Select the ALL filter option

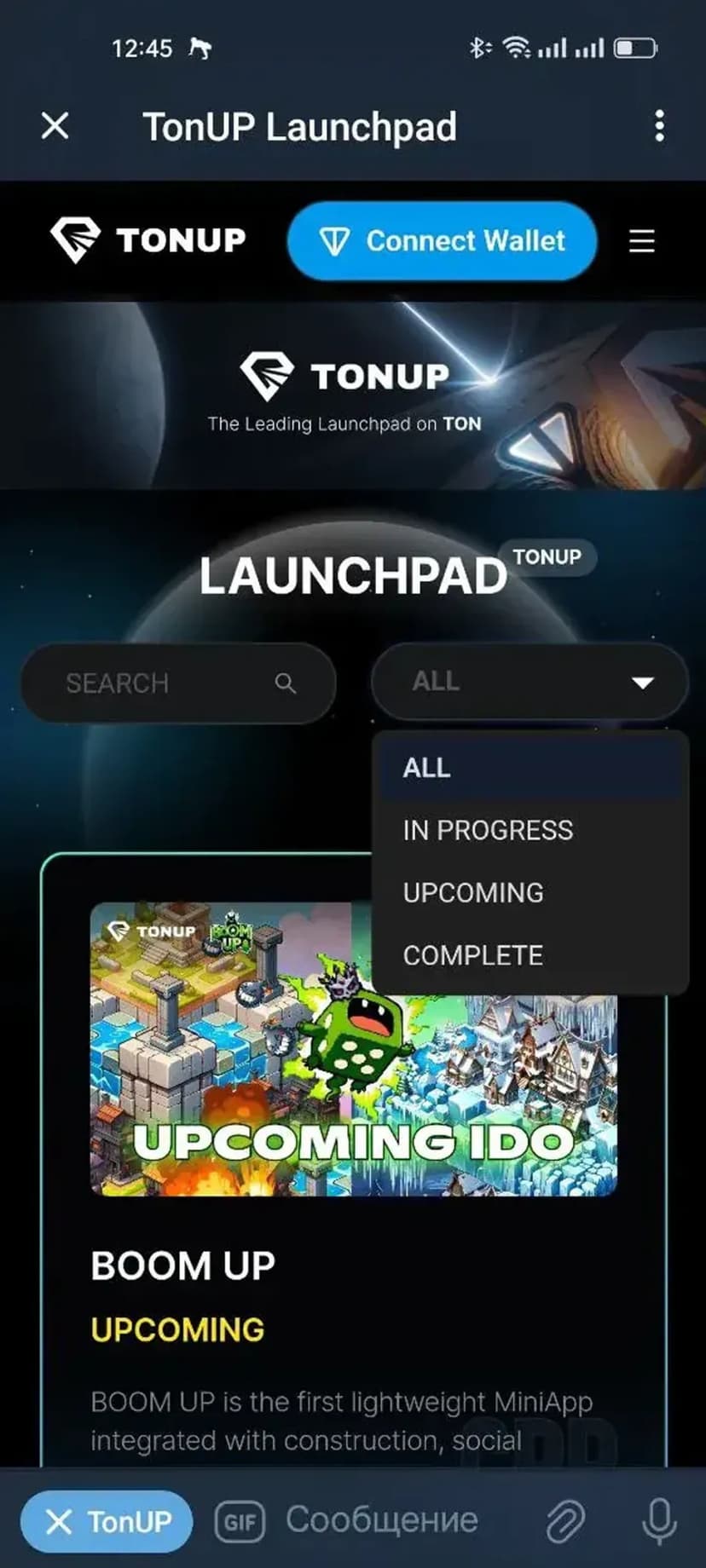(426, 768)
